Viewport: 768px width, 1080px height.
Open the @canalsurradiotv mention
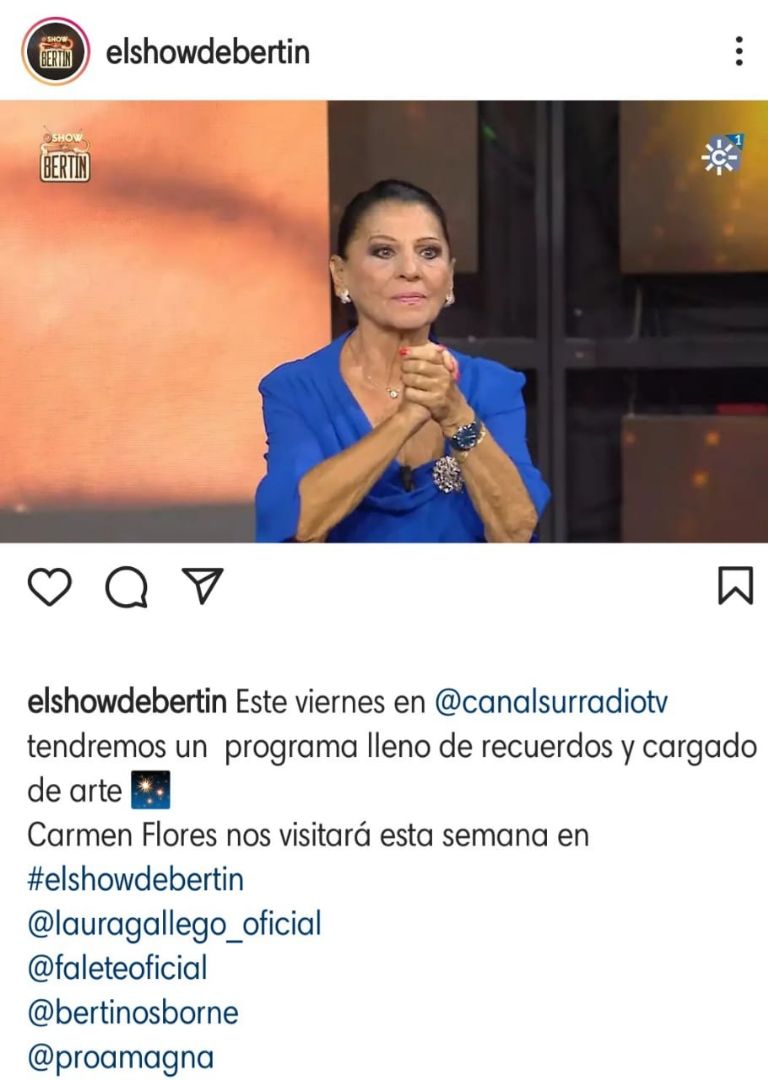[x=551, y=702]
